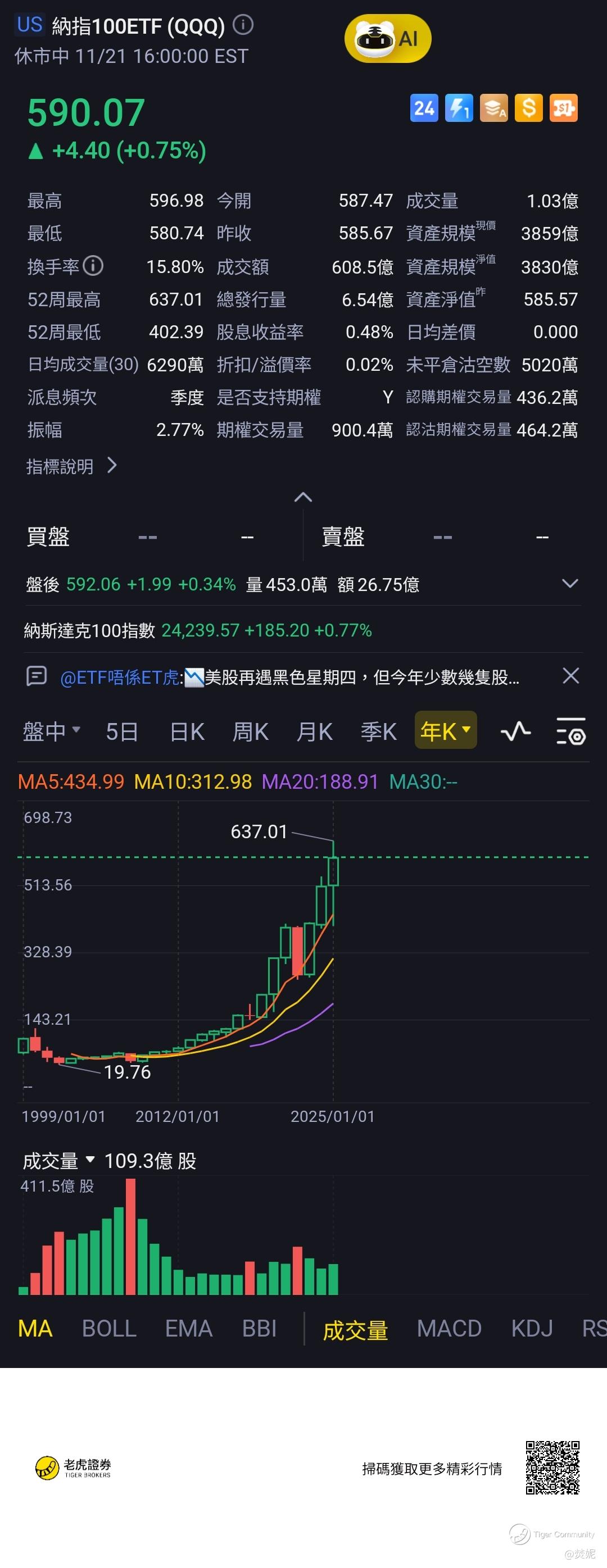Collapse the quote details panel
The image size is (607, 1568).
(303, 497)
